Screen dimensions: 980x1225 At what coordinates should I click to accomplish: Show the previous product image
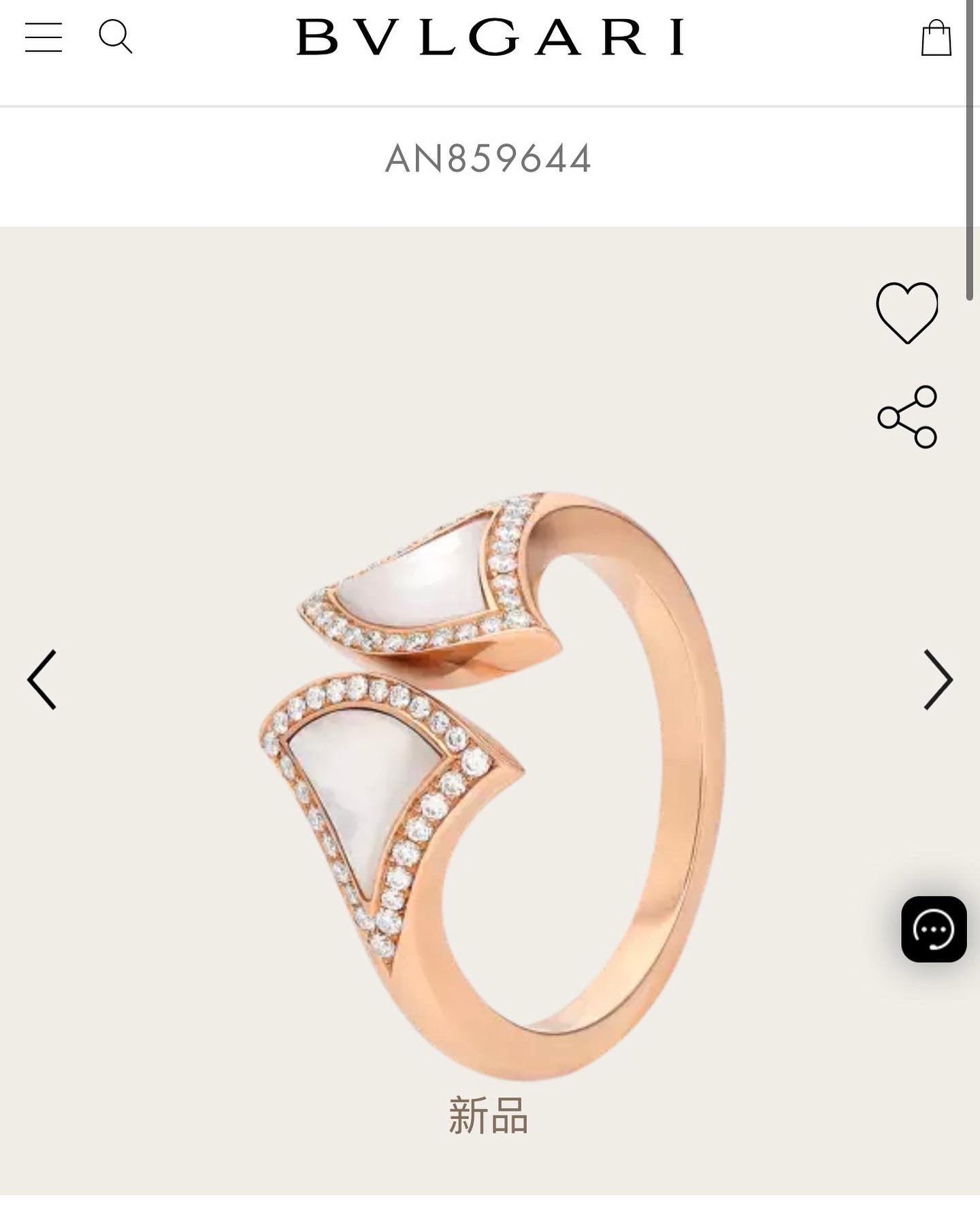42,679
